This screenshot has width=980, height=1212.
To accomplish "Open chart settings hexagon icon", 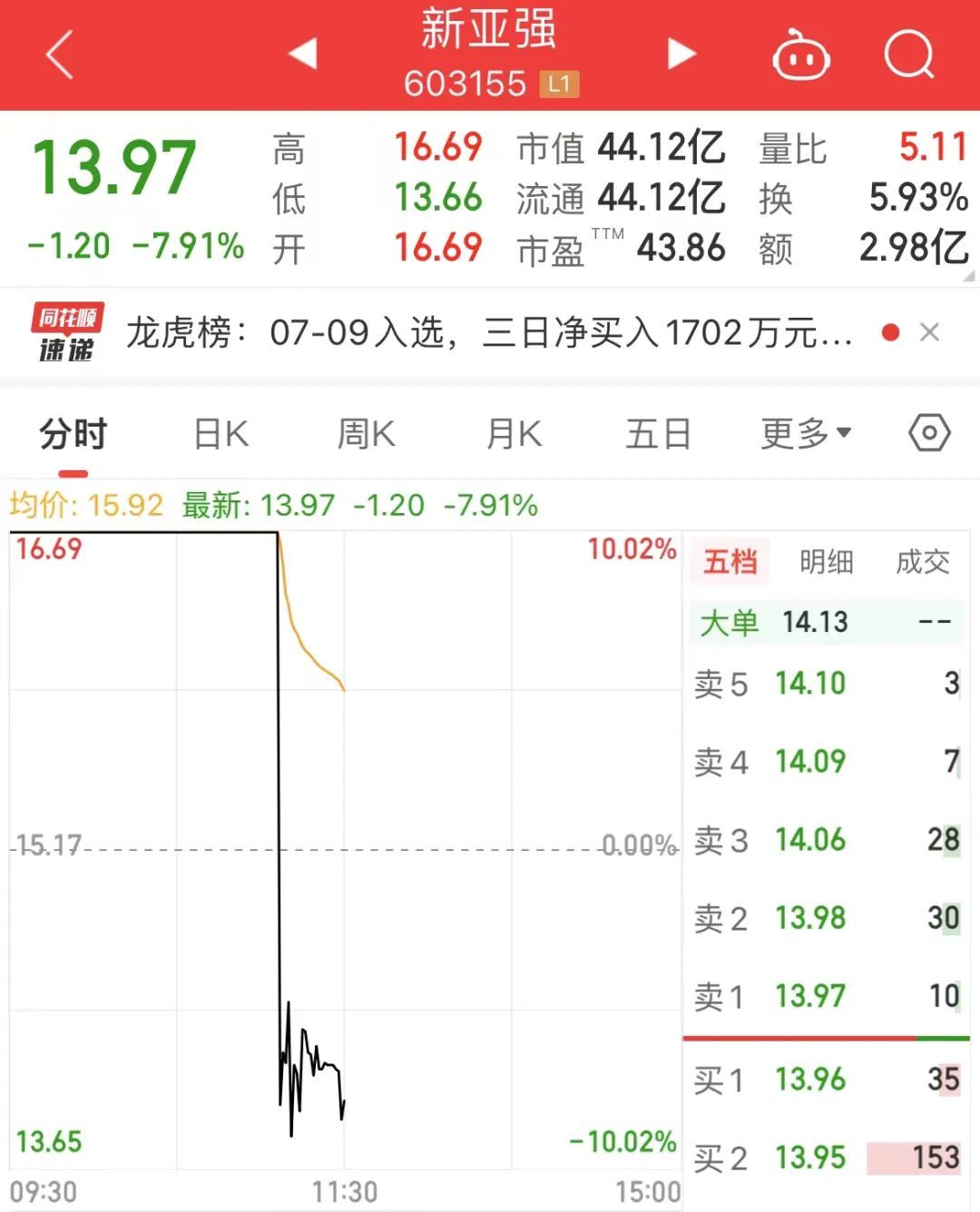I will 929,433.
